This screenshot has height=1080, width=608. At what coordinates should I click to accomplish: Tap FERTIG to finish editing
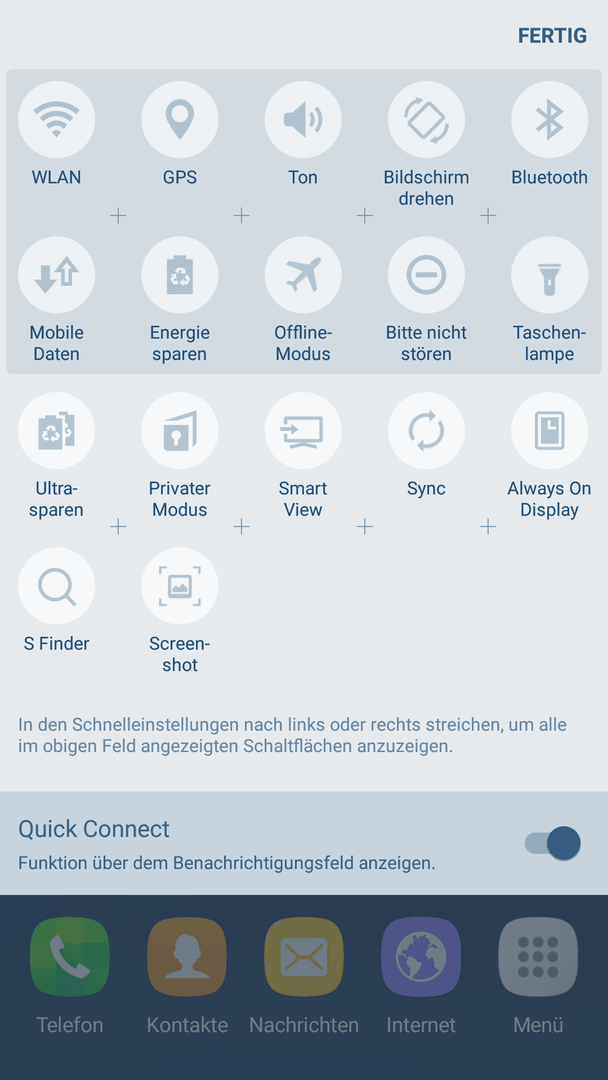[x=552, y=36]
